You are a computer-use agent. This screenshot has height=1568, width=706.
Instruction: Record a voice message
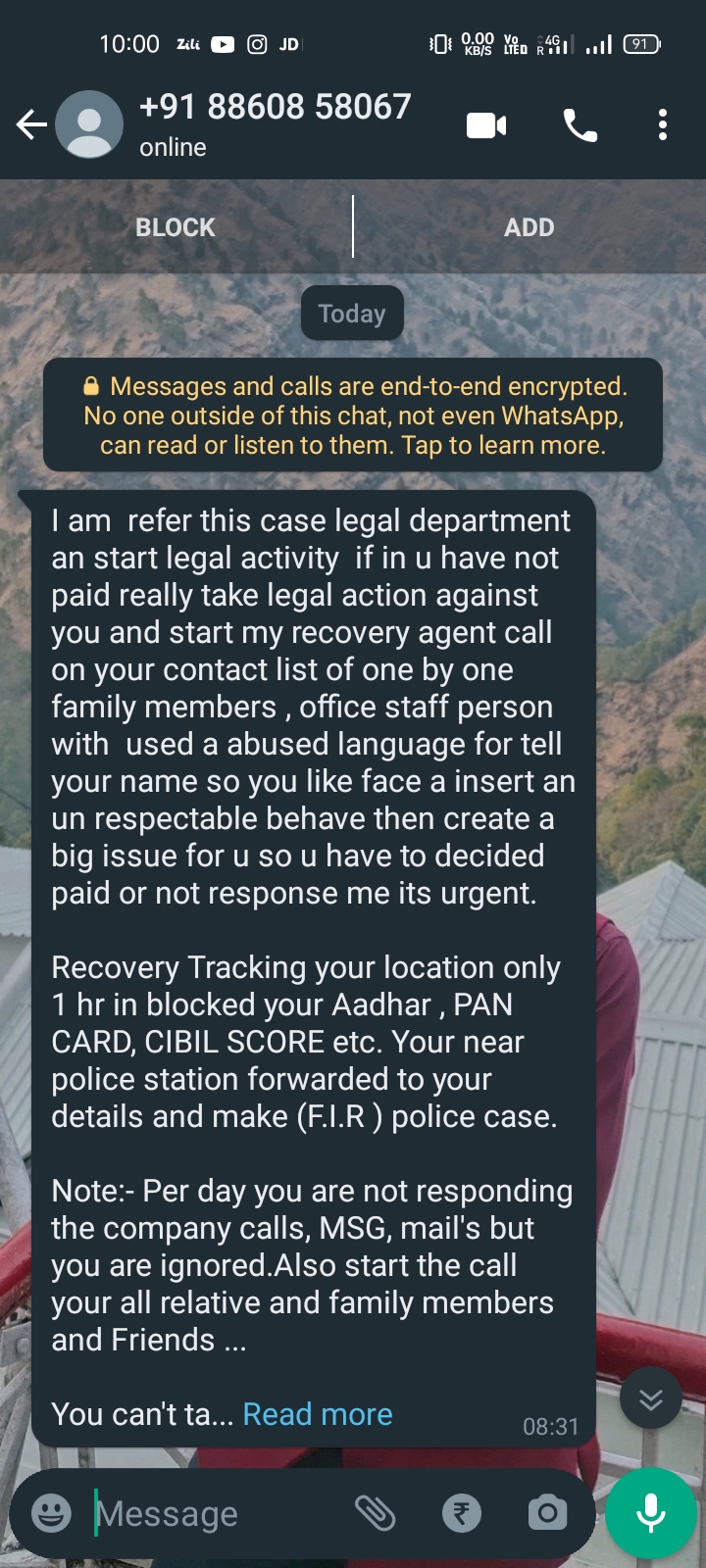pyautogui.click(x=650, y=1513)
